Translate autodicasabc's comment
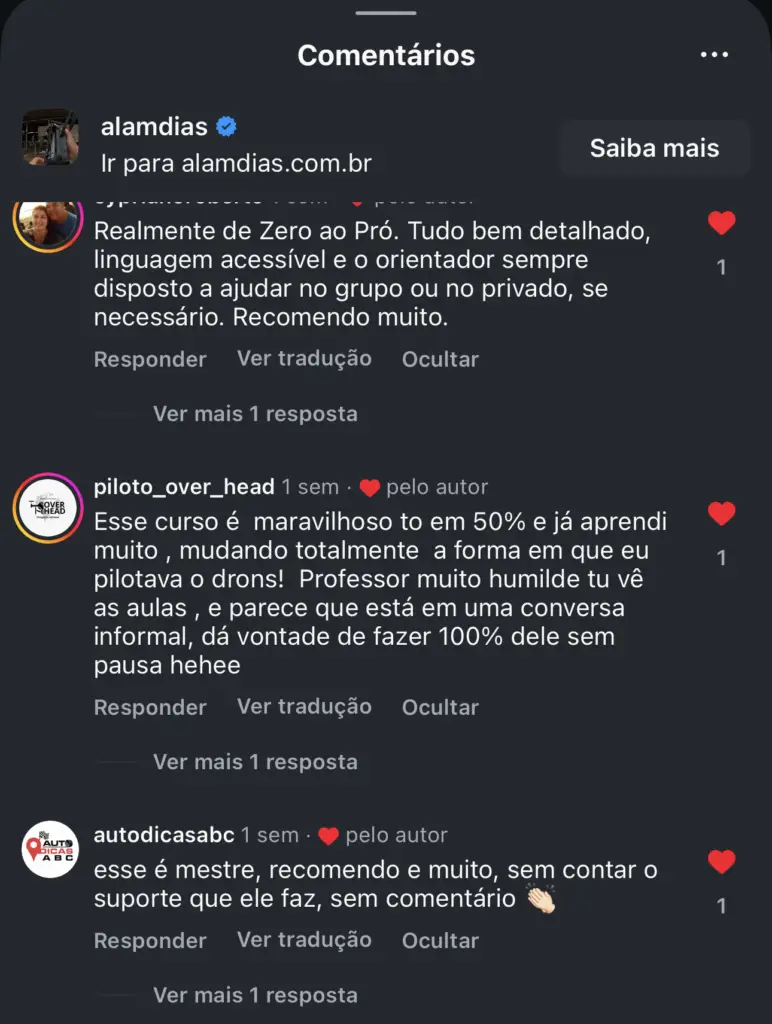 click(304, 941)
